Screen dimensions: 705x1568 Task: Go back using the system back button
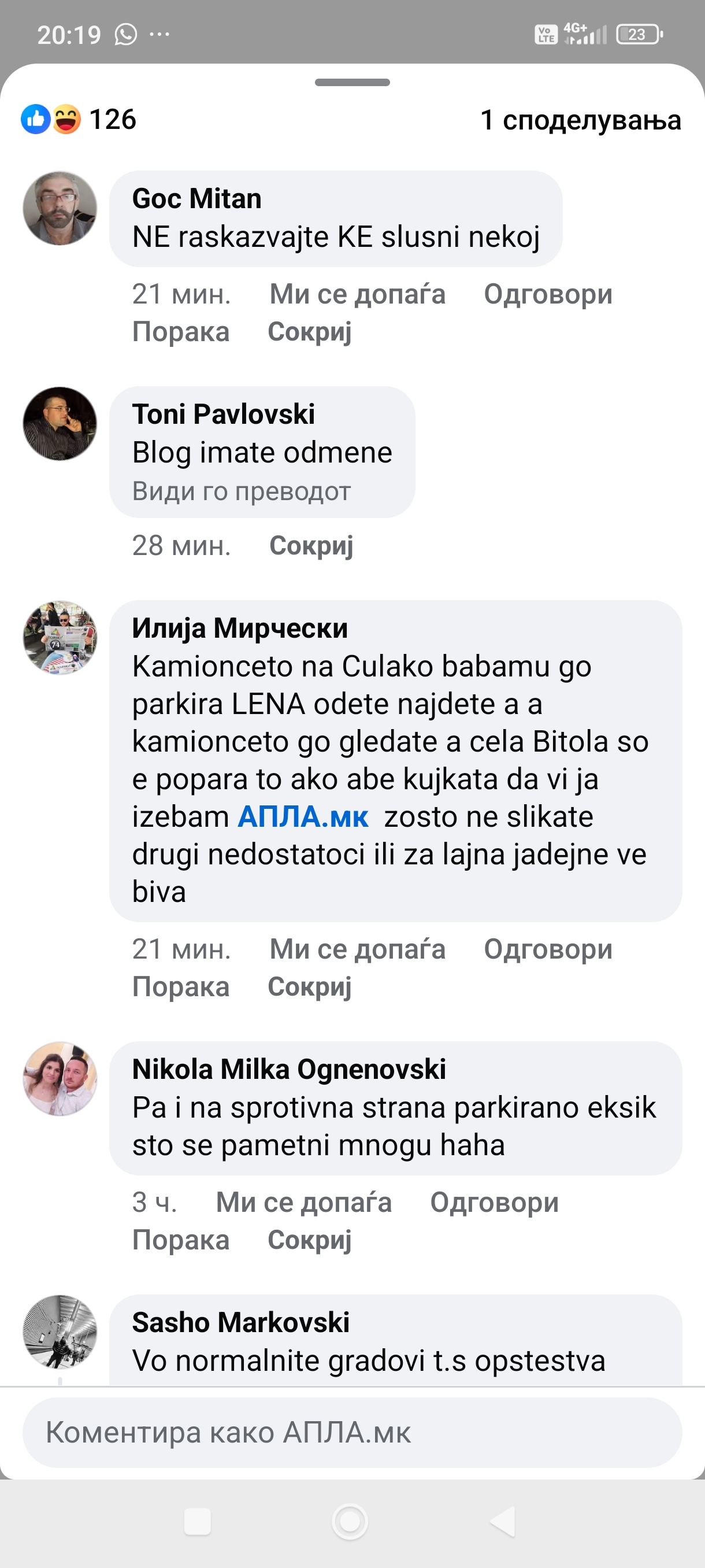(503, 1521)
